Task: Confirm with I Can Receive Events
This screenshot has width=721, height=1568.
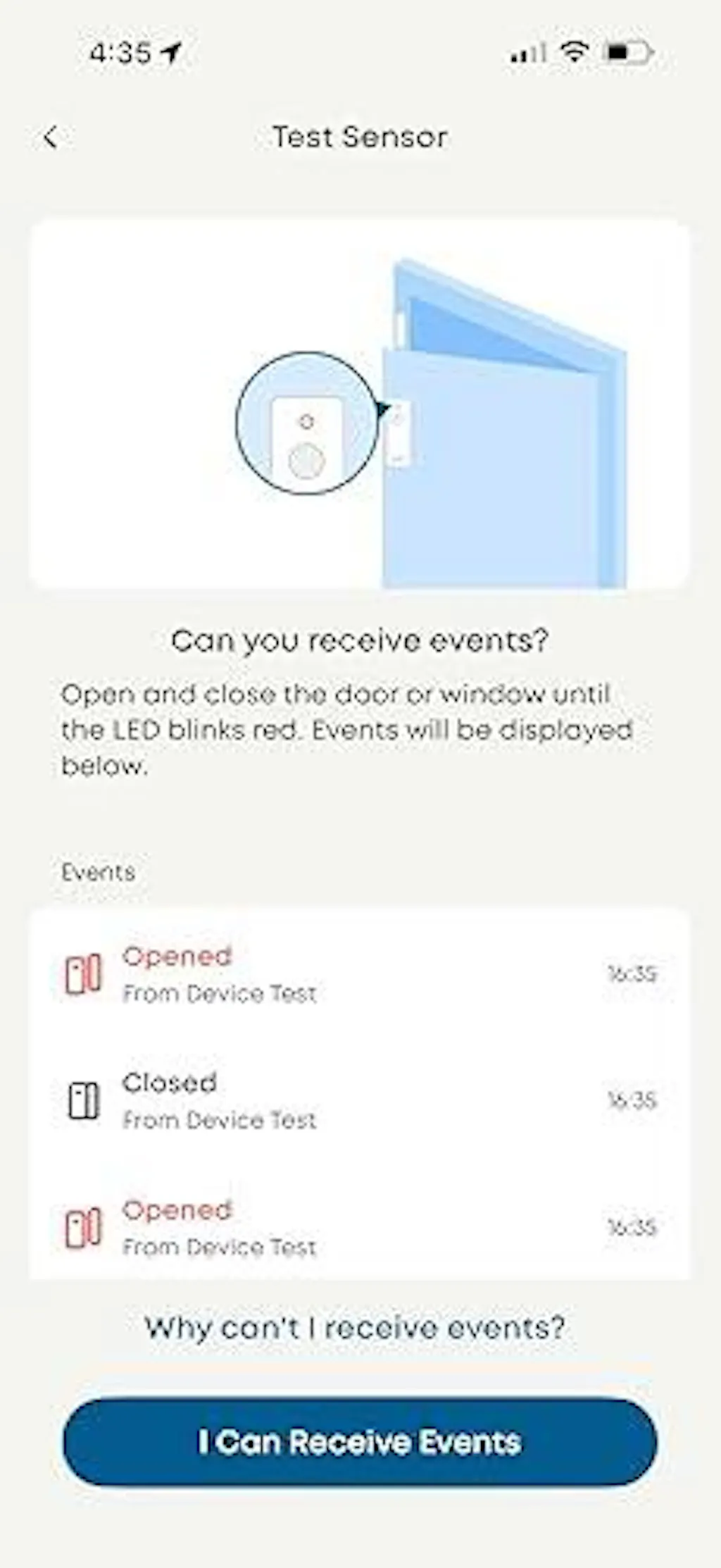Action: pos(360,1441)
